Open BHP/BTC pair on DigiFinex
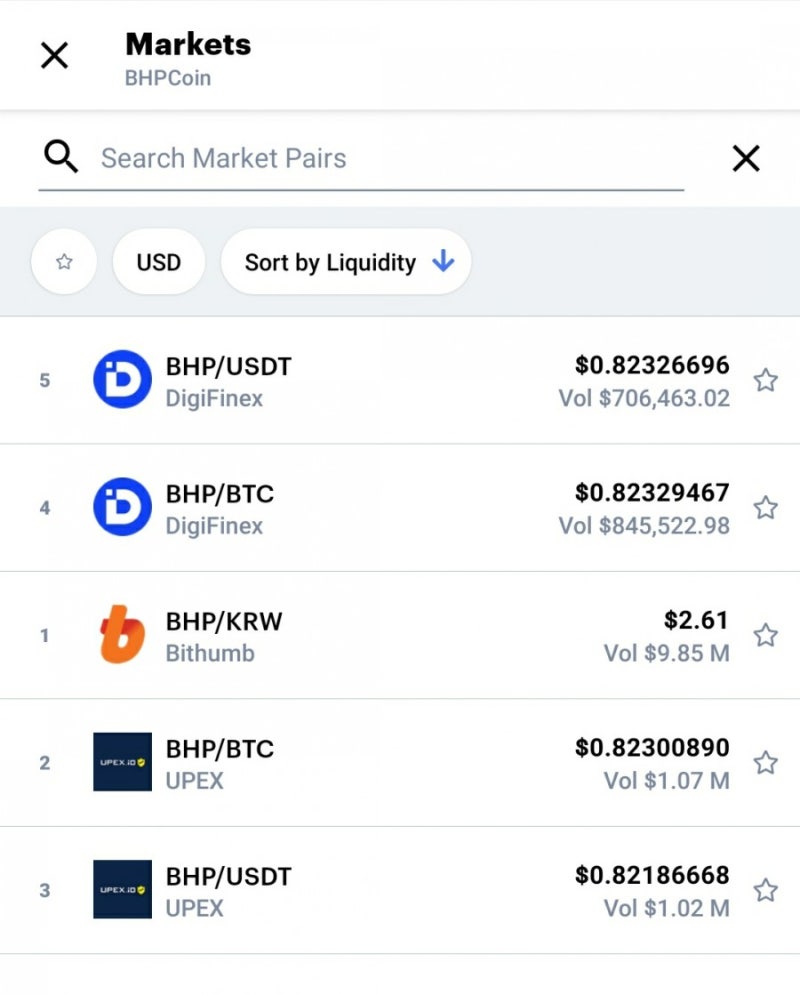This screenshot has height=995, width=800. tap(400, 508)
